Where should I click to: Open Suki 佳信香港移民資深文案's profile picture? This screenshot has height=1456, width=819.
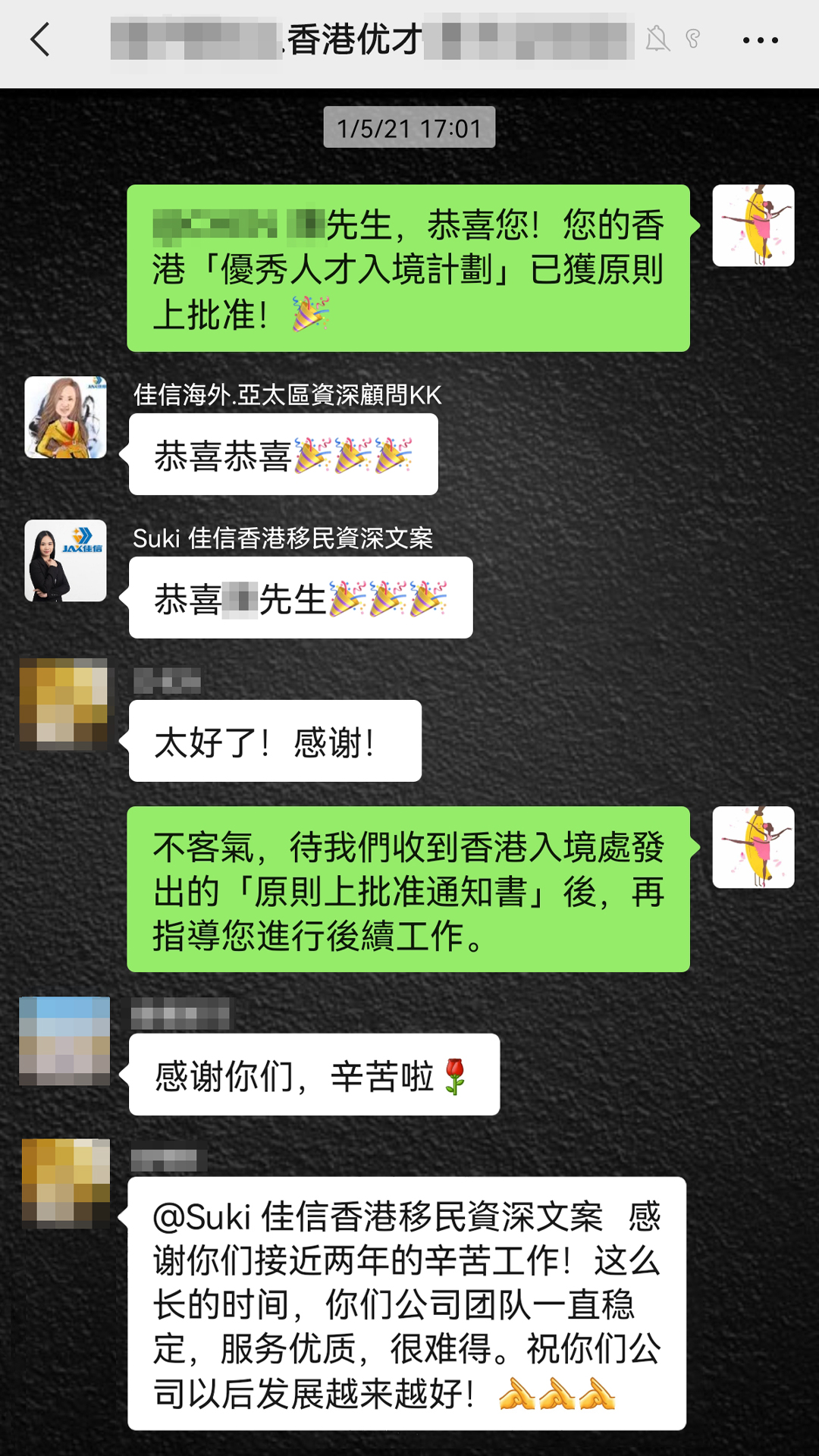tap(65, 560)
